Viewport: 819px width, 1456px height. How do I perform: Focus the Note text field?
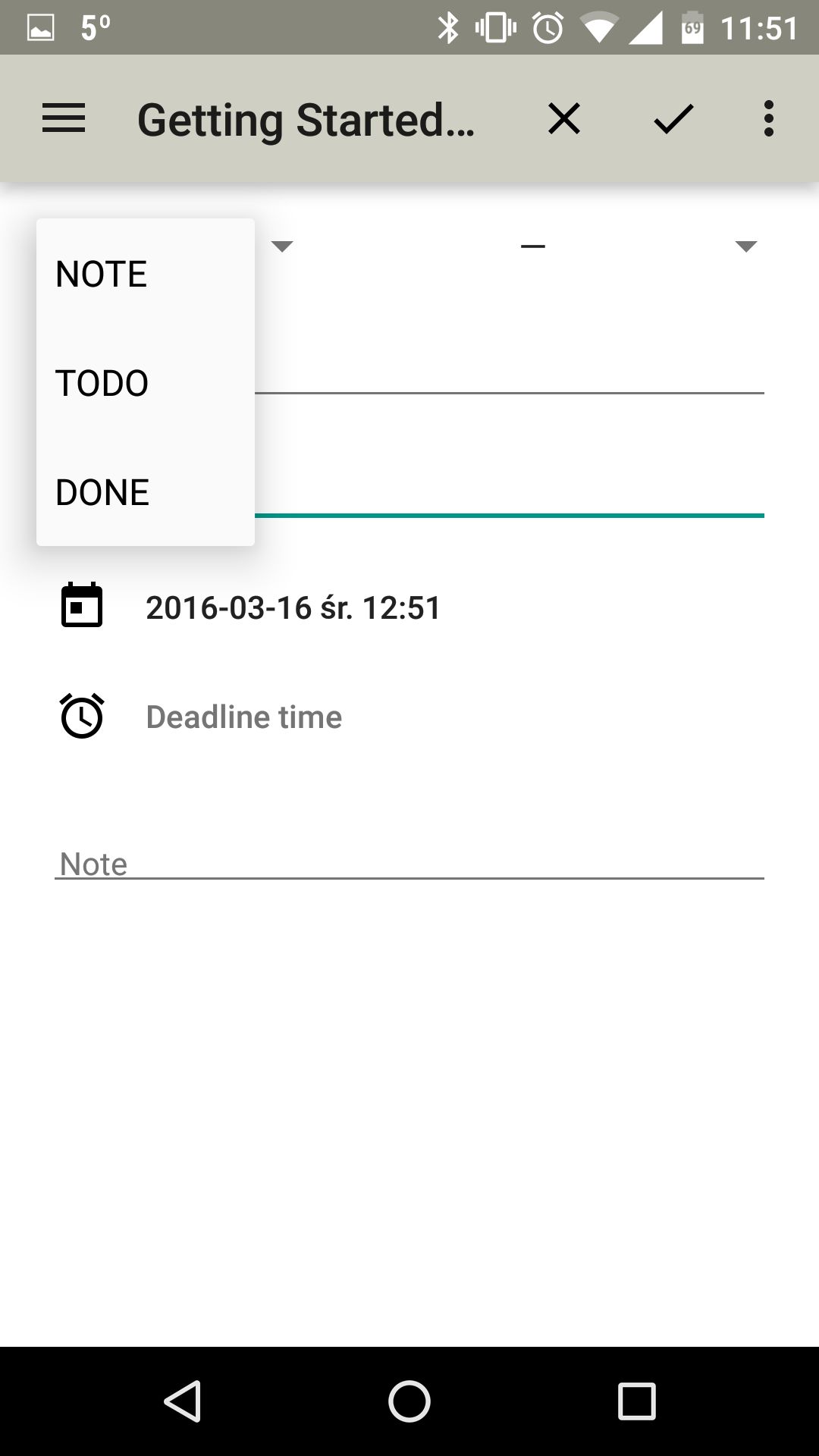(x=409, y=863)
